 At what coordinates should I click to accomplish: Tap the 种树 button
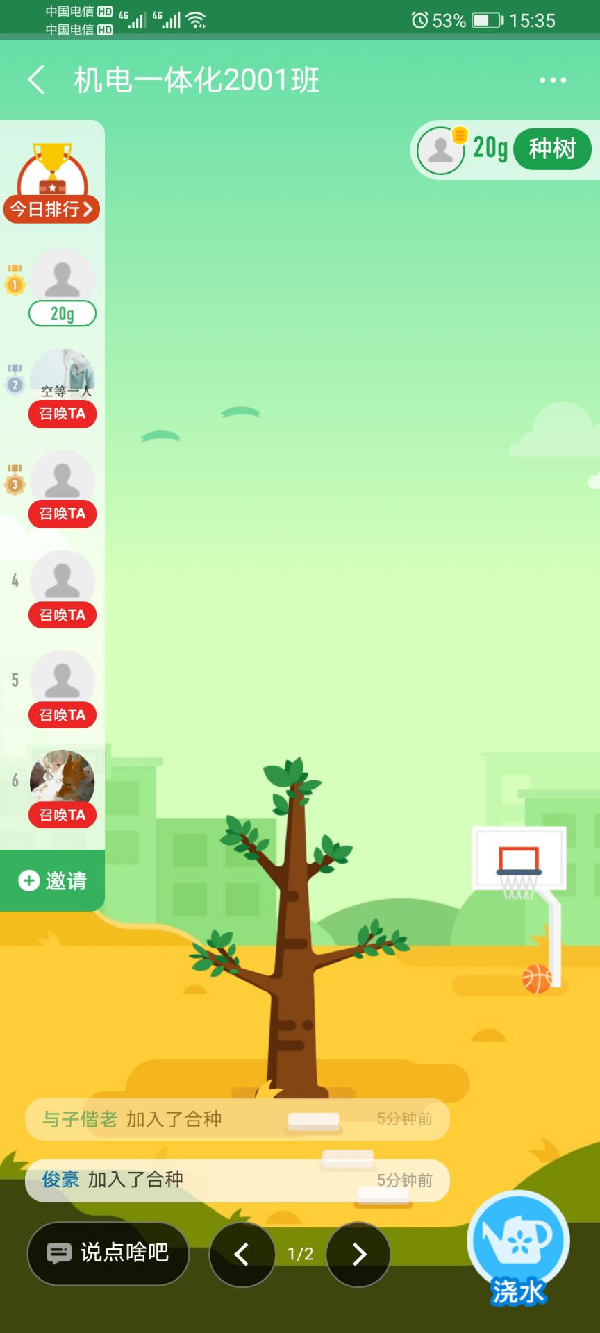pos(552,149)
